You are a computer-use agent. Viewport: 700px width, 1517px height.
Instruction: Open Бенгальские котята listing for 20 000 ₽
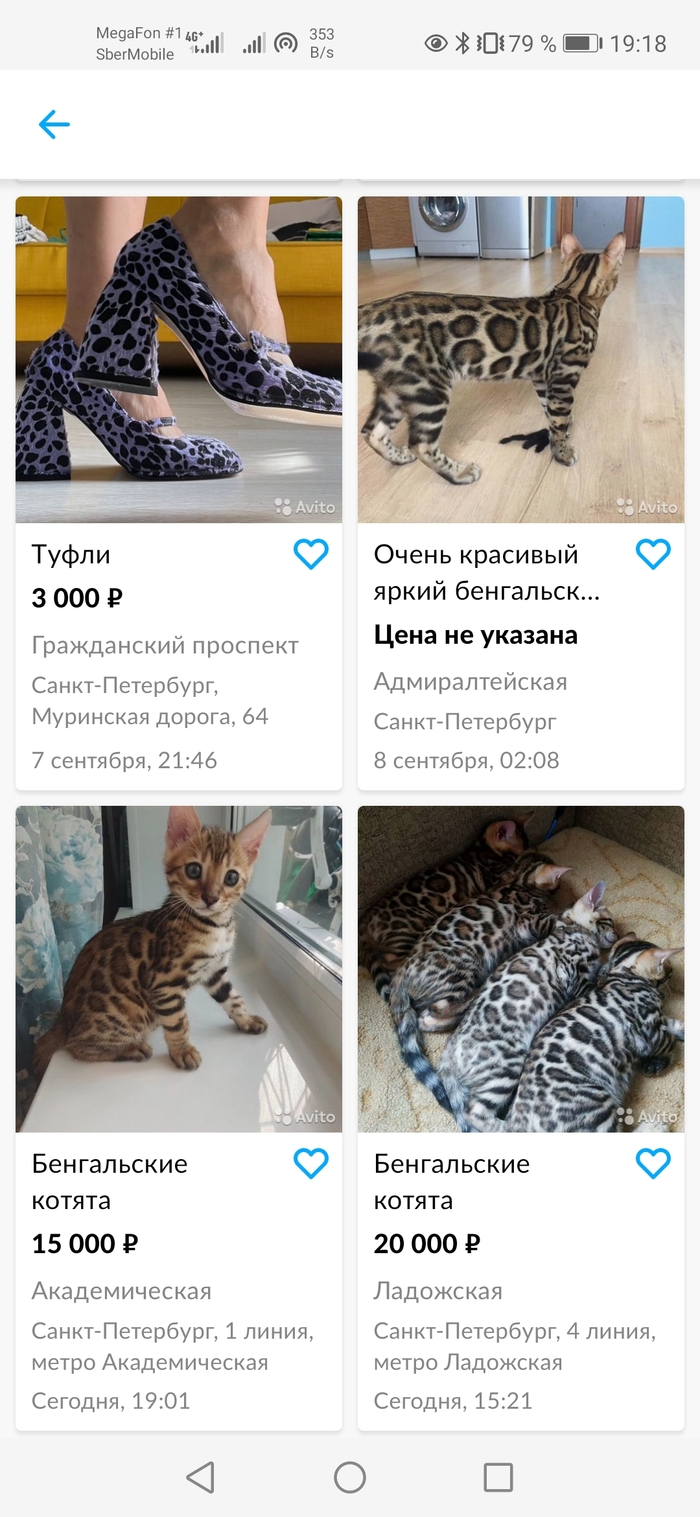point(520,968)
